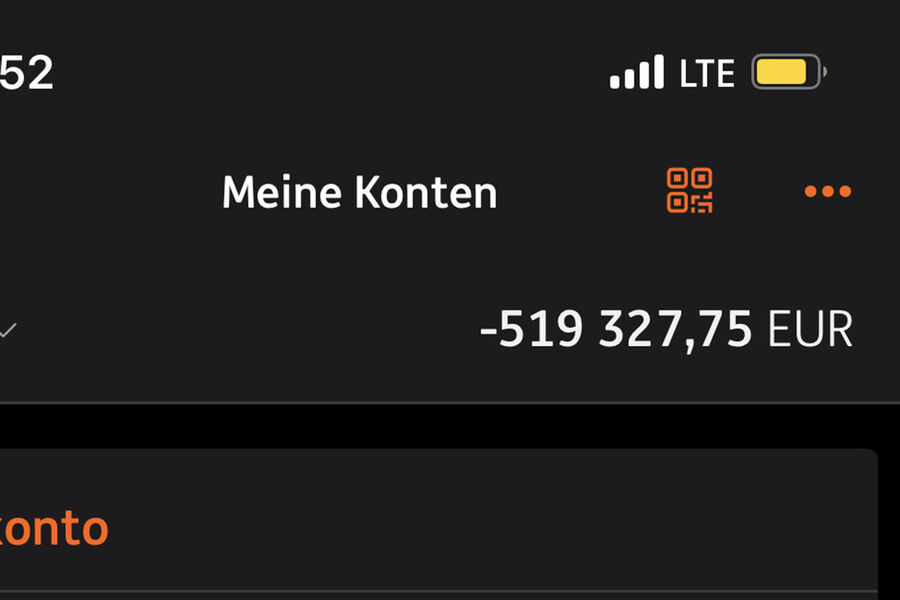This screenshot has height=600, width=900.
Task: Expand the total balance chevron
Action: (x=7, y=330)
